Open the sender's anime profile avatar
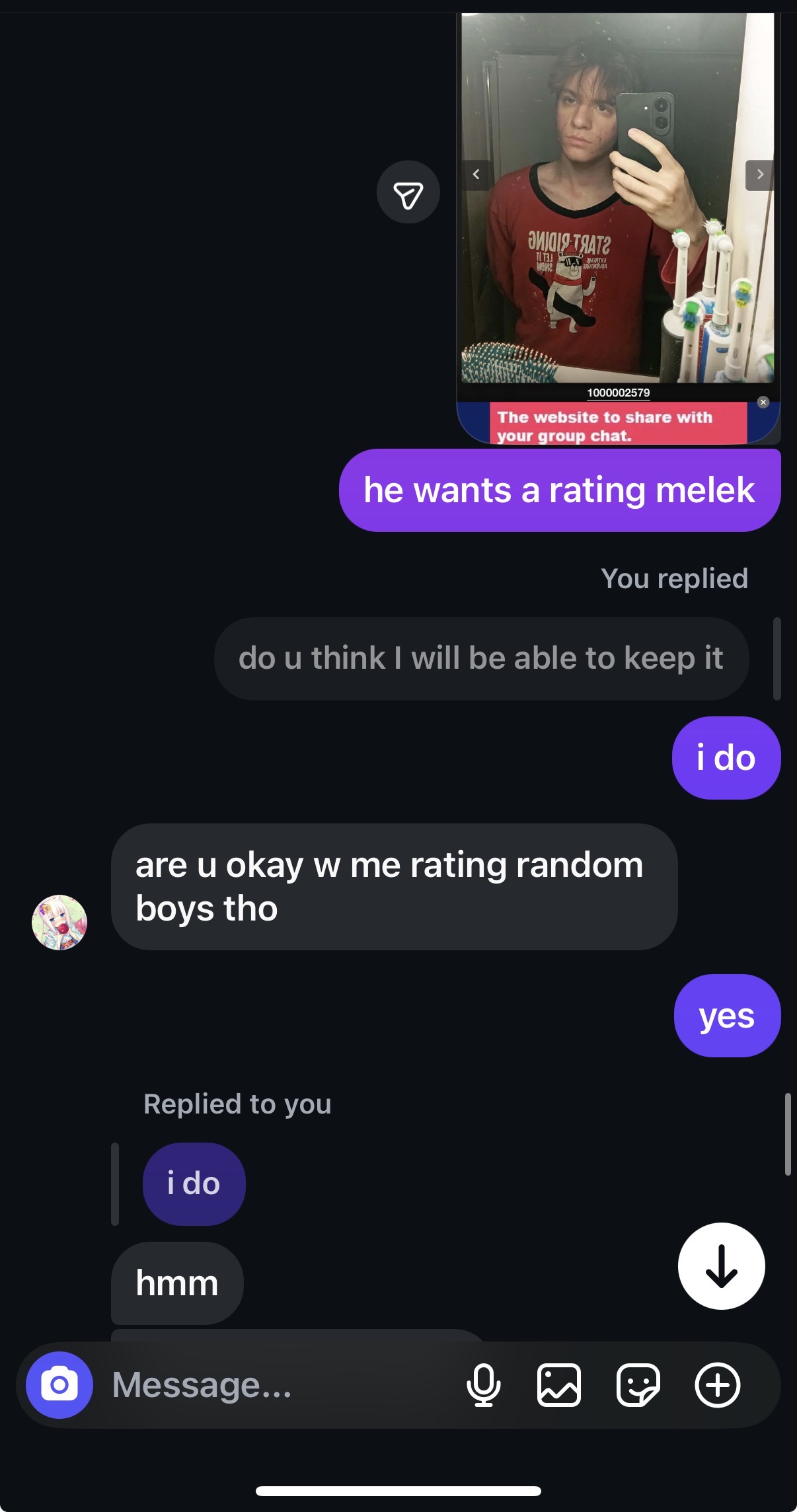The image size is (797, 1512). click(x=59, y=923)
